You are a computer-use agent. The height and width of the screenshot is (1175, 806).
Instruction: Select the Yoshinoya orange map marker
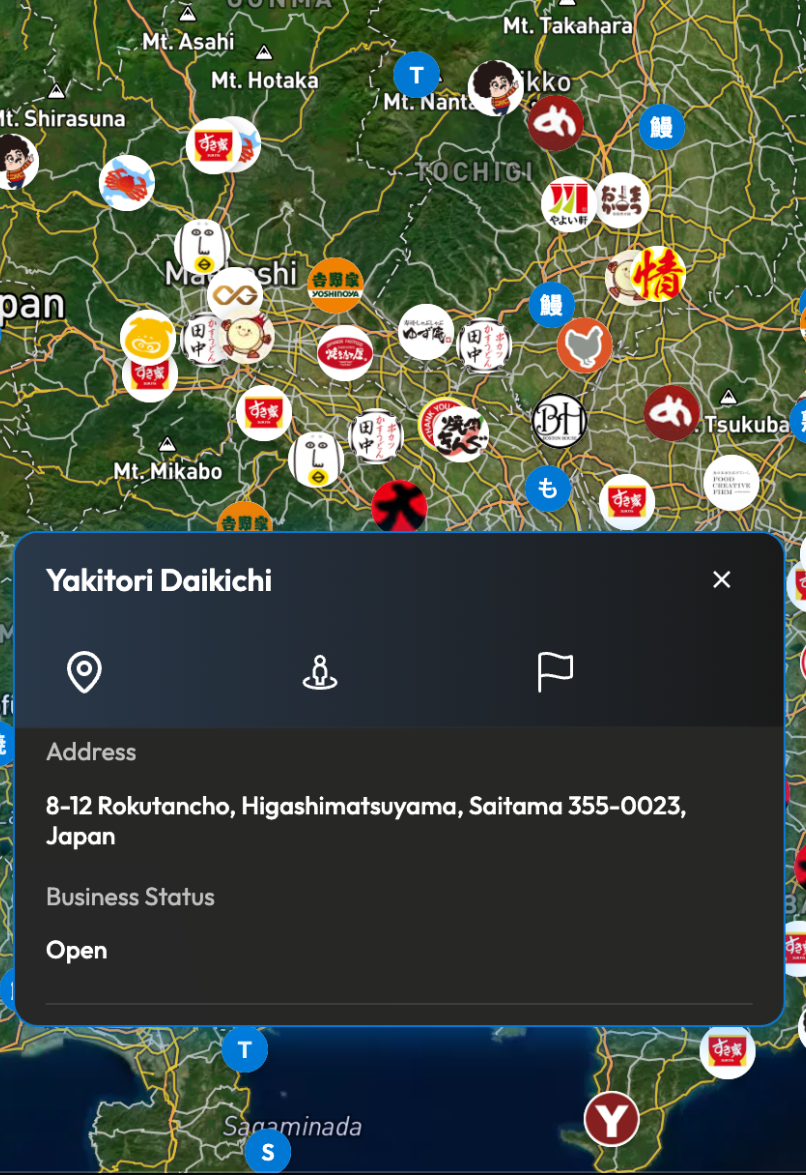(335, 286)
